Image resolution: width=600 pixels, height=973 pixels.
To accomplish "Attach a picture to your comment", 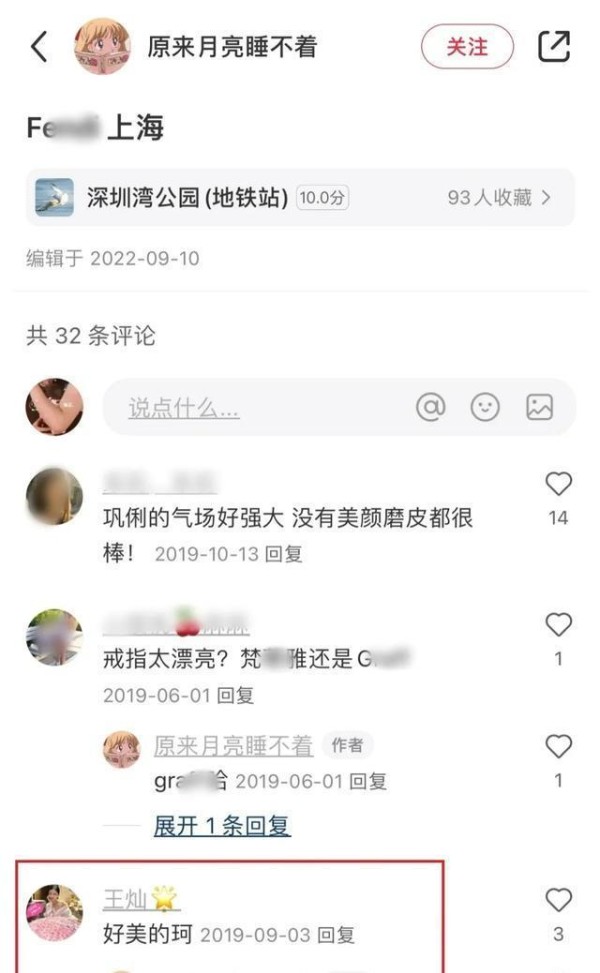I will click(x=539, y=407).
